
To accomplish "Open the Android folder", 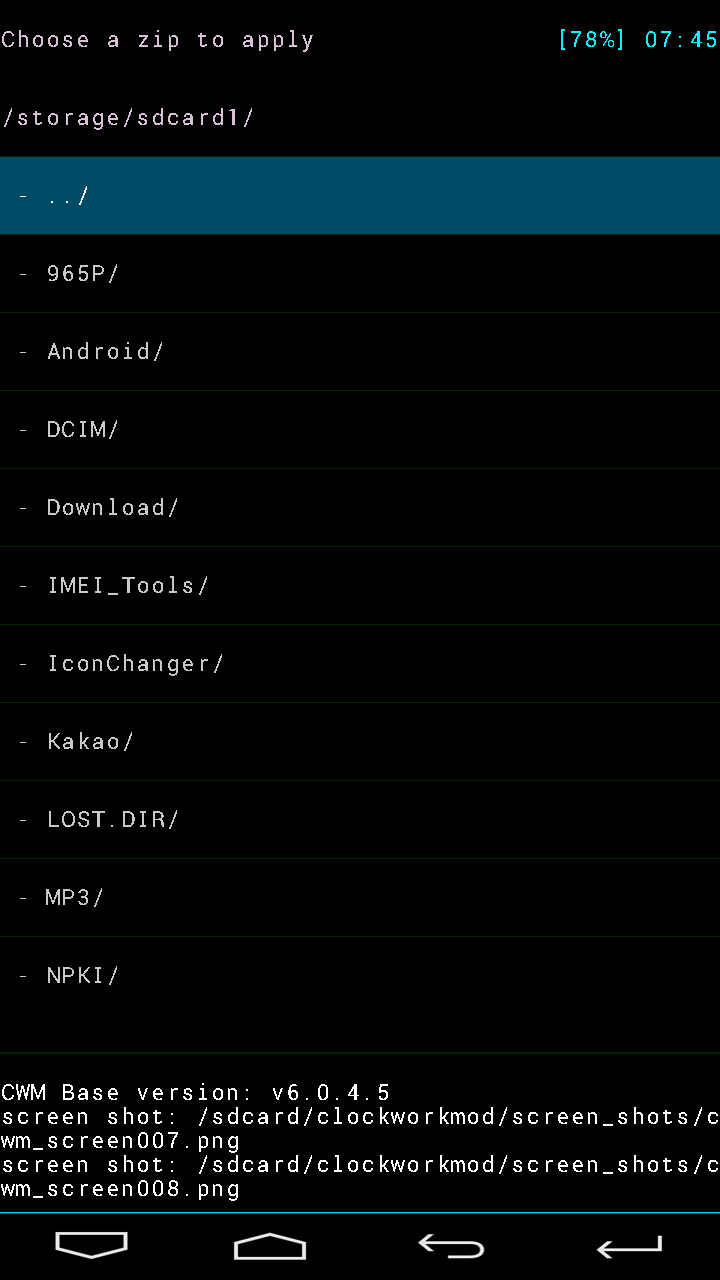I will pos(360,352).
